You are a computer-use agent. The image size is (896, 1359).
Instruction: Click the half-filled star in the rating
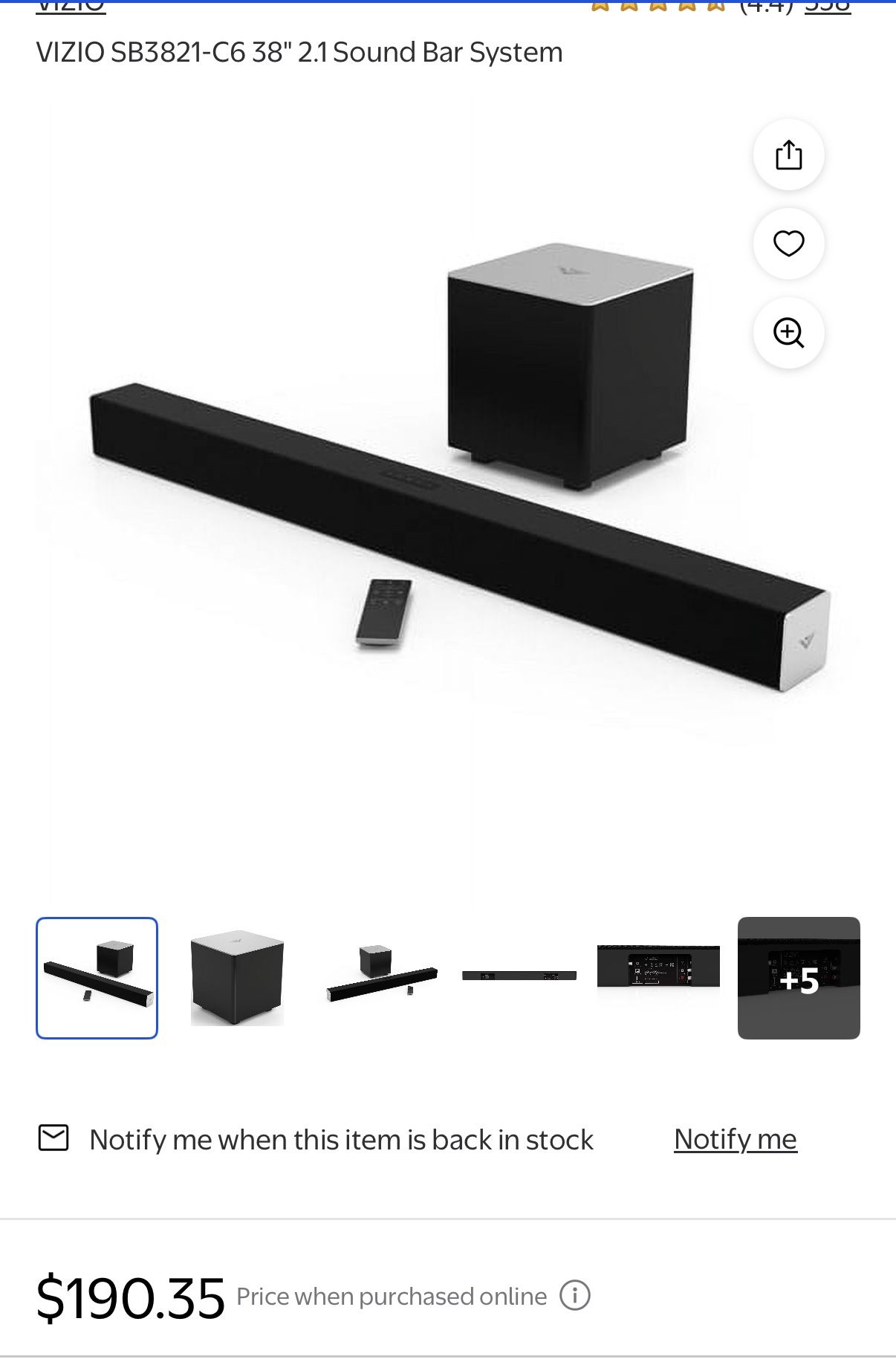pyautogui.click(x=715, y=6)
